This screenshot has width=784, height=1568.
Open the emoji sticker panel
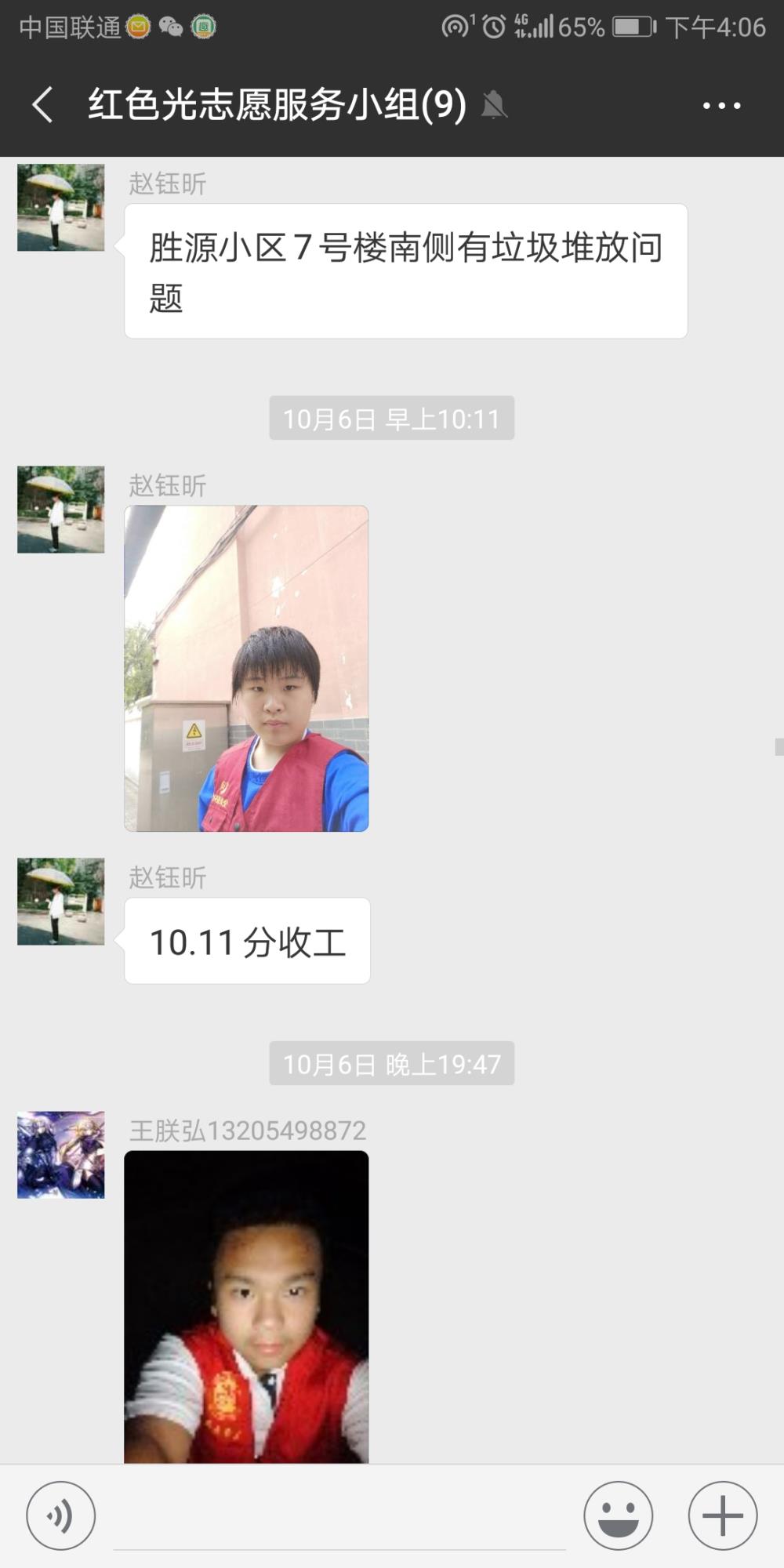[x=619, y=1515]
